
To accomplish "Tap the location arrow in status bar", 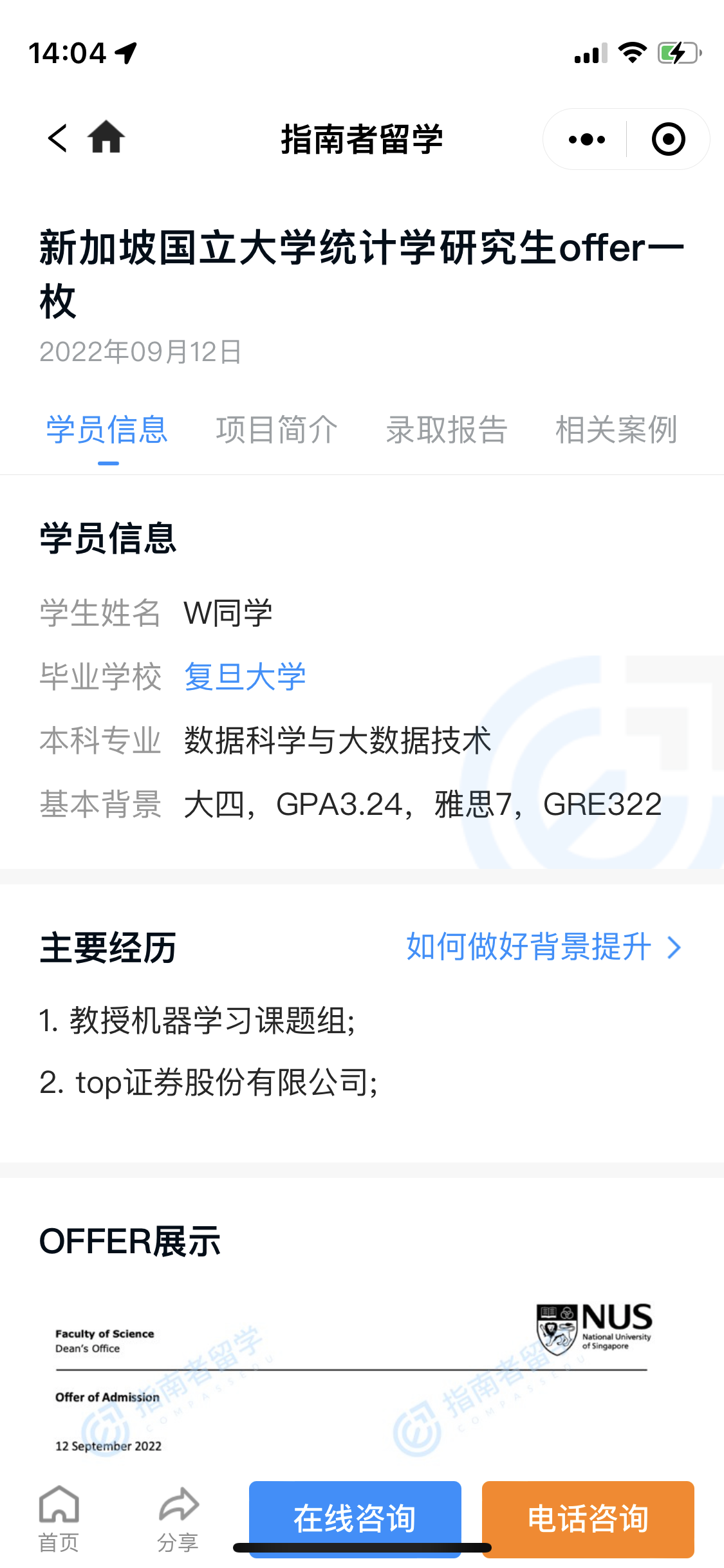I will [x=126, y=53].
